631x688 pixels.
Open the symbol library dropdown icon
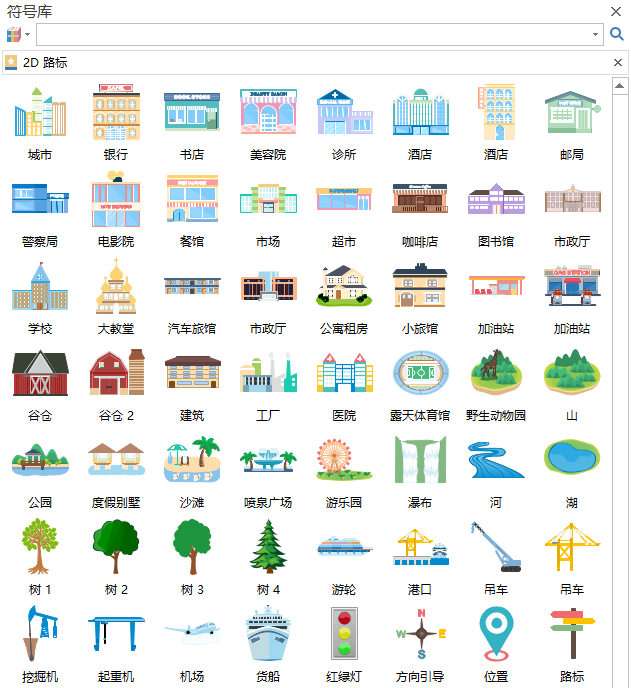[18, 34]
